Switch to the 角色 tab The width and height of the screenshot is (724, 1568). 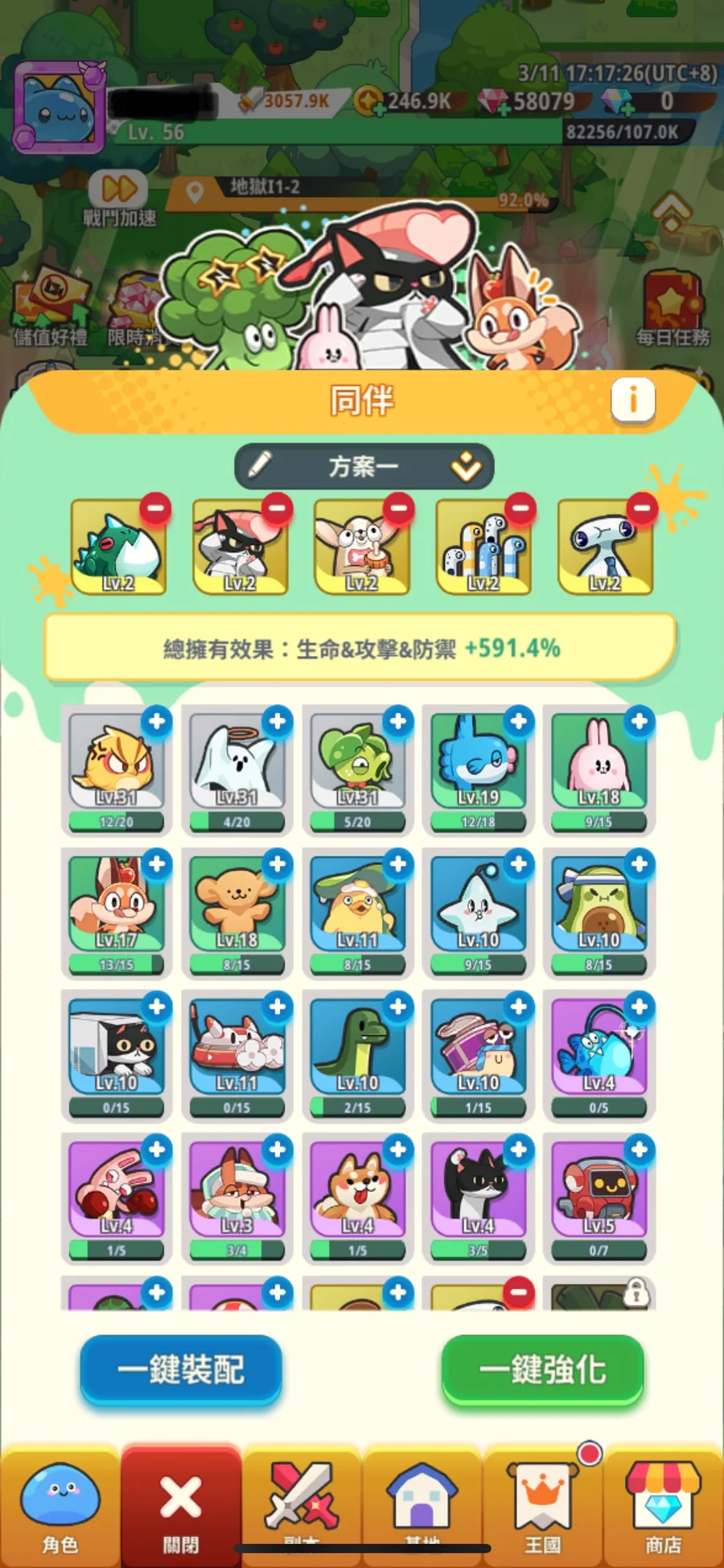point(60,1507)
